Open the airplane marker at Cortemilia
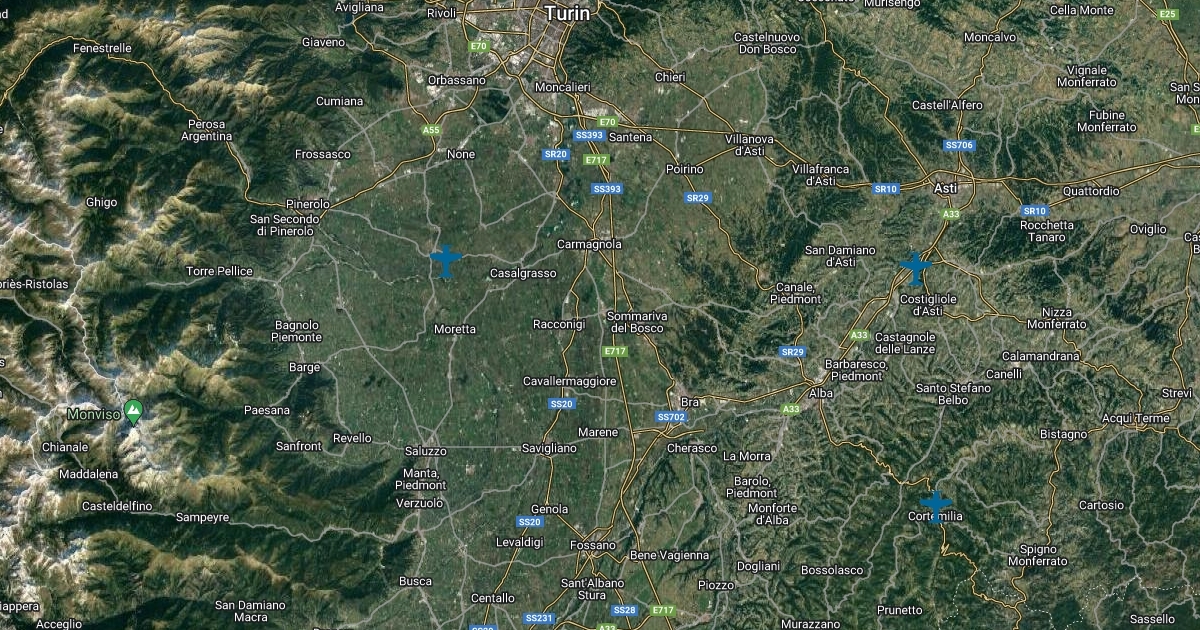This screenshot has width=1200, height=630. coord(936,506)
